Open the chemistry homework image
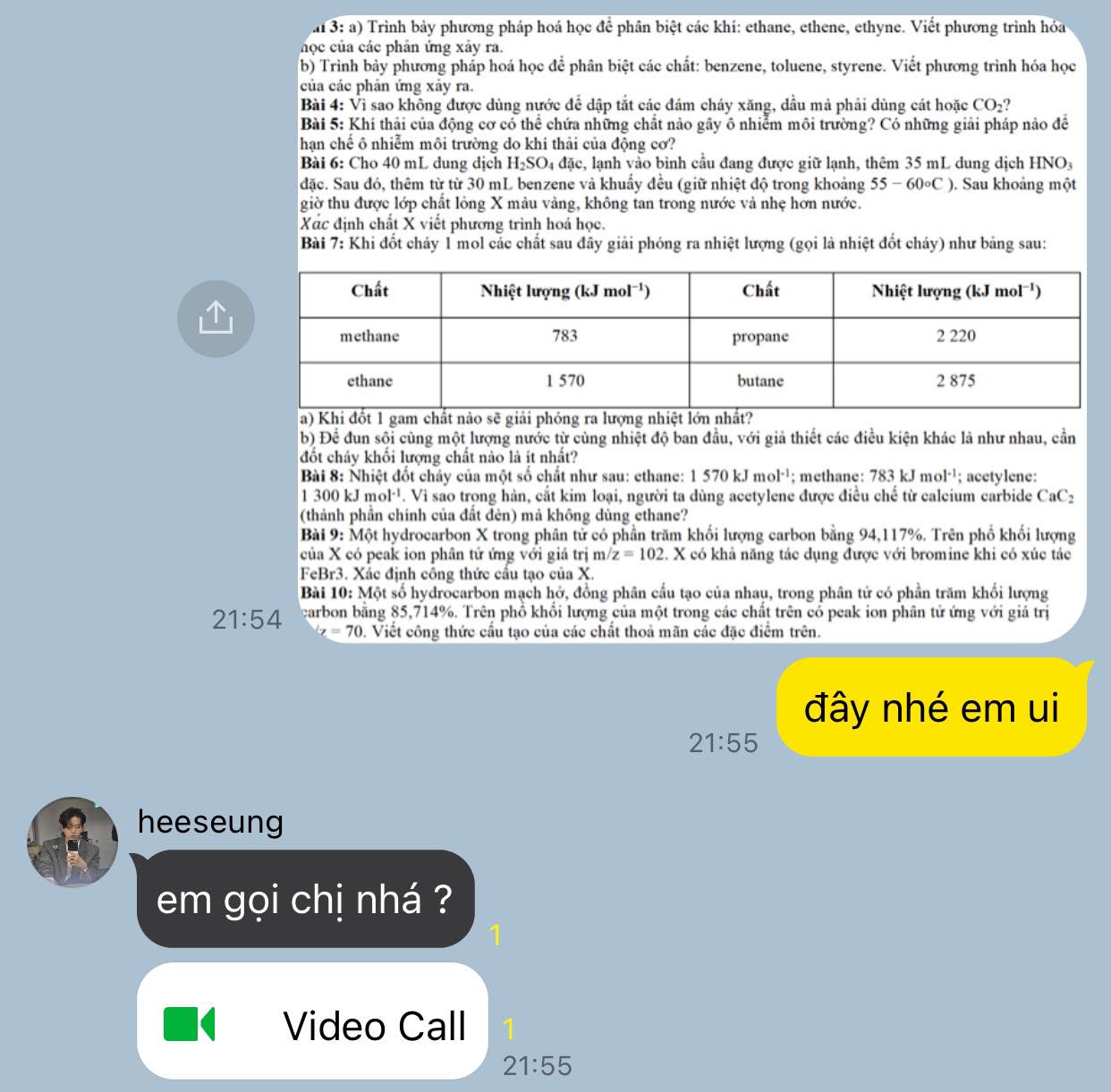 (691, 328)
